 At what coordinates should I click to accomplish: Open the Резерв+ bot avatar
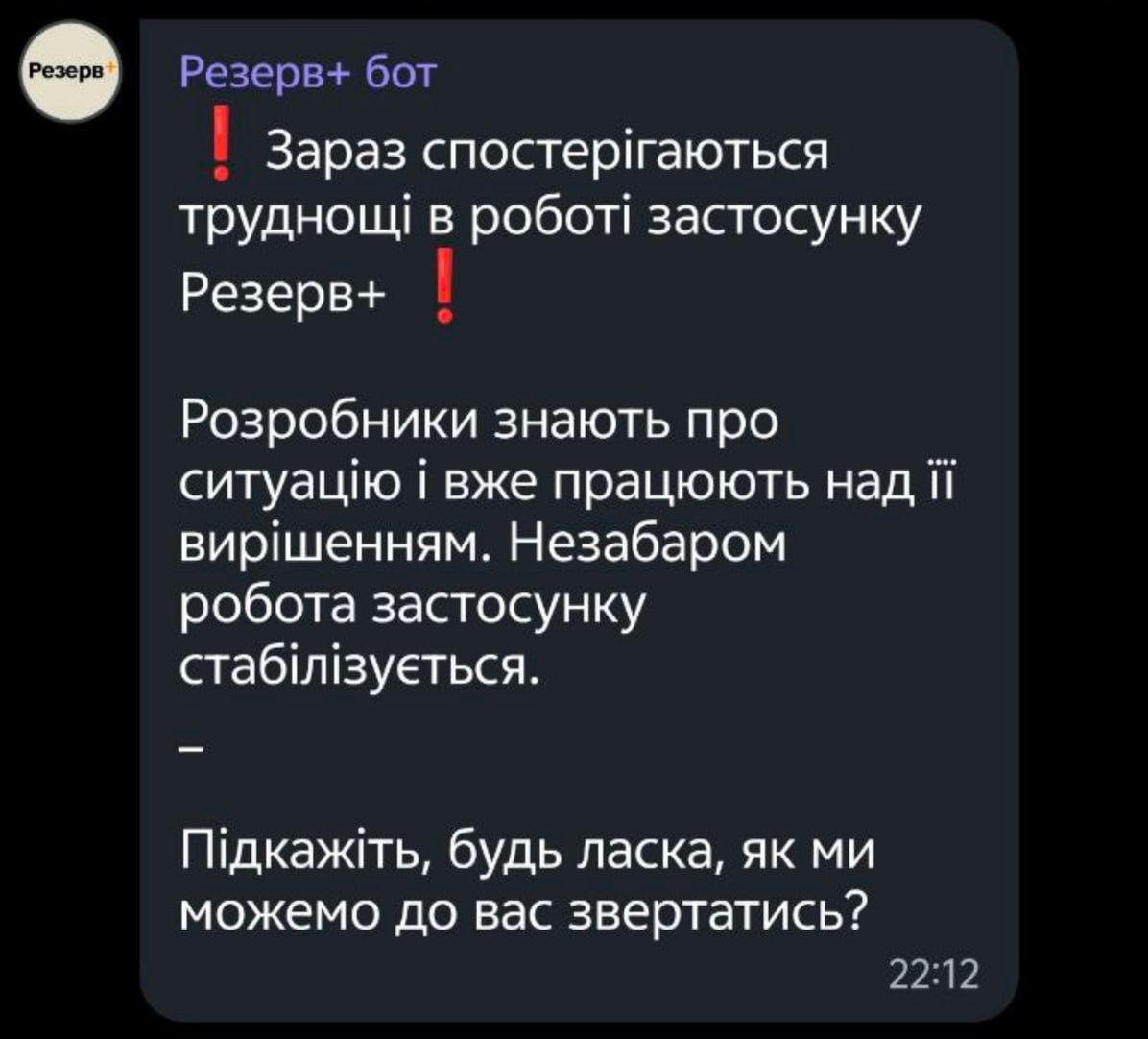click(x=68, y=73)
